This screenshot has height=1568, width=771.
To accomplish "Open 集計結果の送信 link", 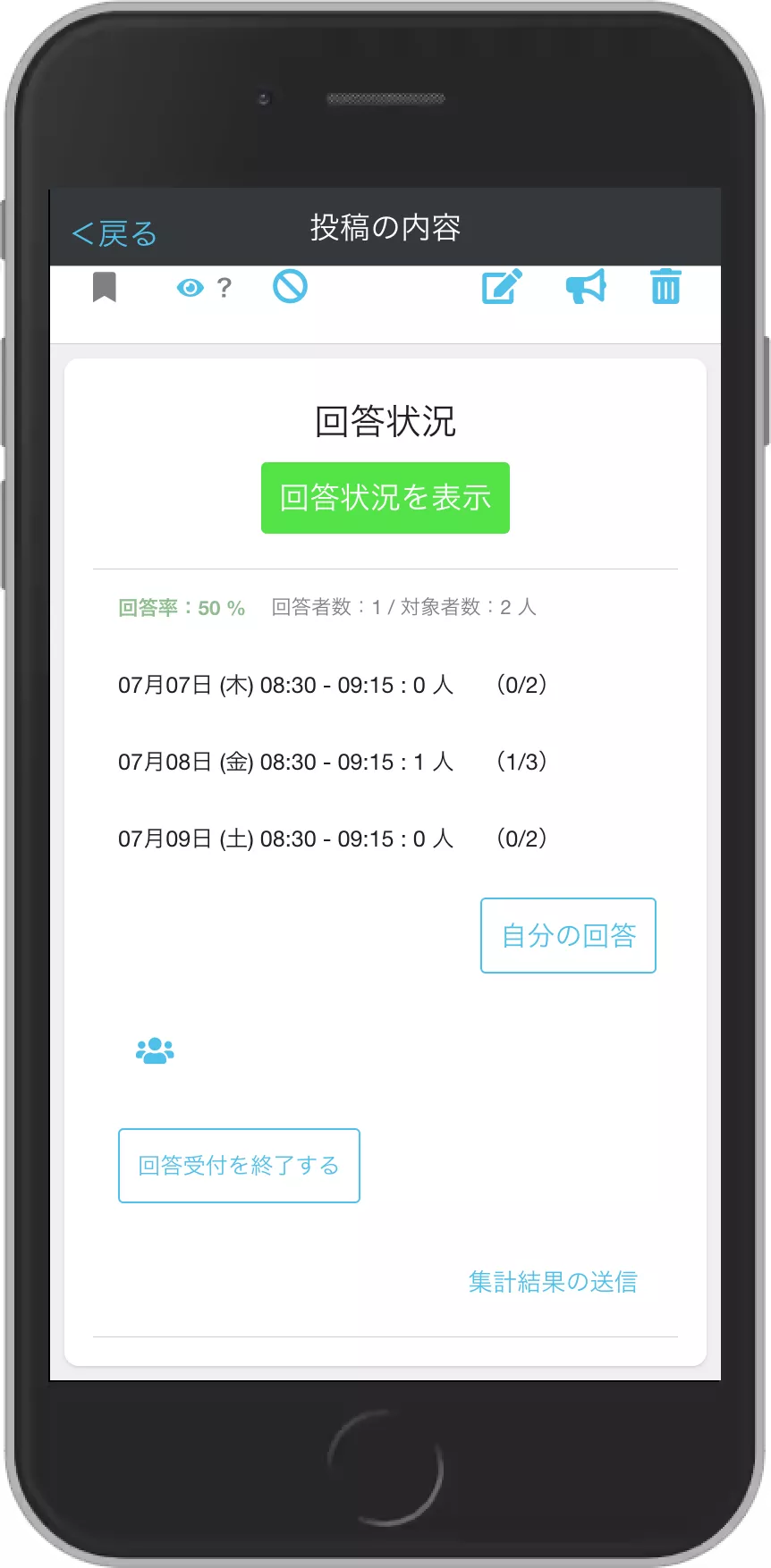I will (x=553, y=1281).
